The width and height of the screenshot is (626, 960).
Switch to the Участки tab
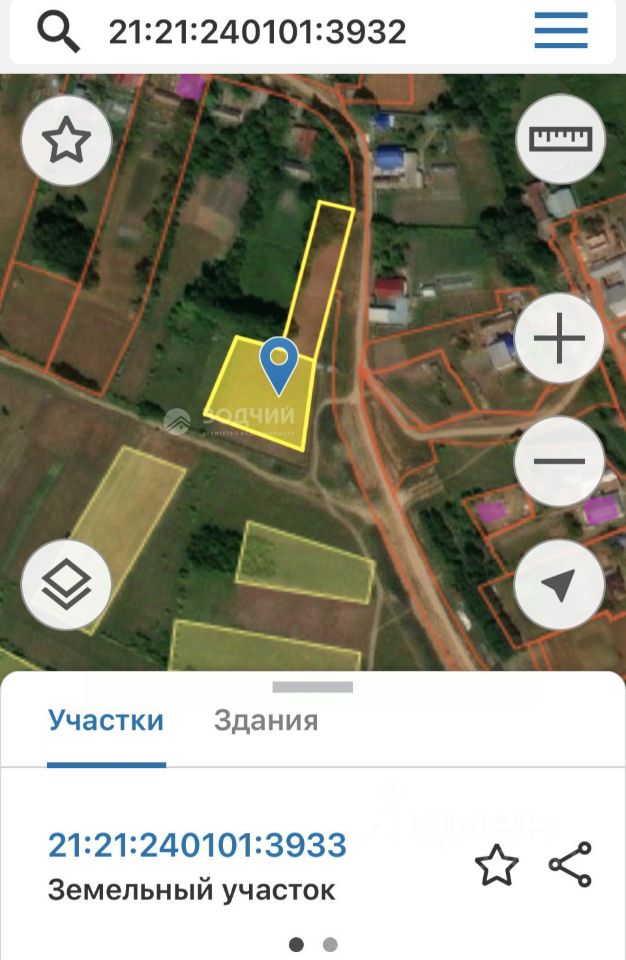tap(106, 720)
